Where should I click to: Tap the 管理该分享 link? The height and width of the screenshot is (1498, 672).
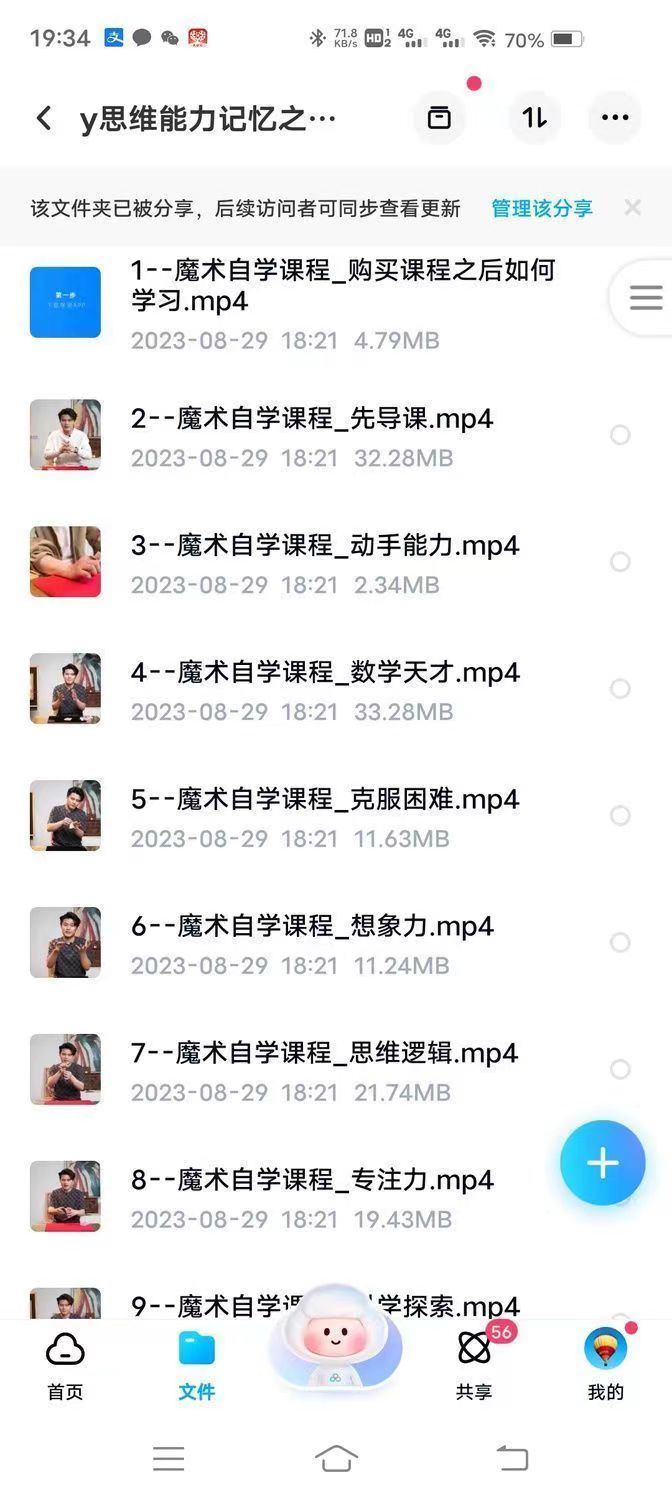pyautogui.click(x=541, y=208)
